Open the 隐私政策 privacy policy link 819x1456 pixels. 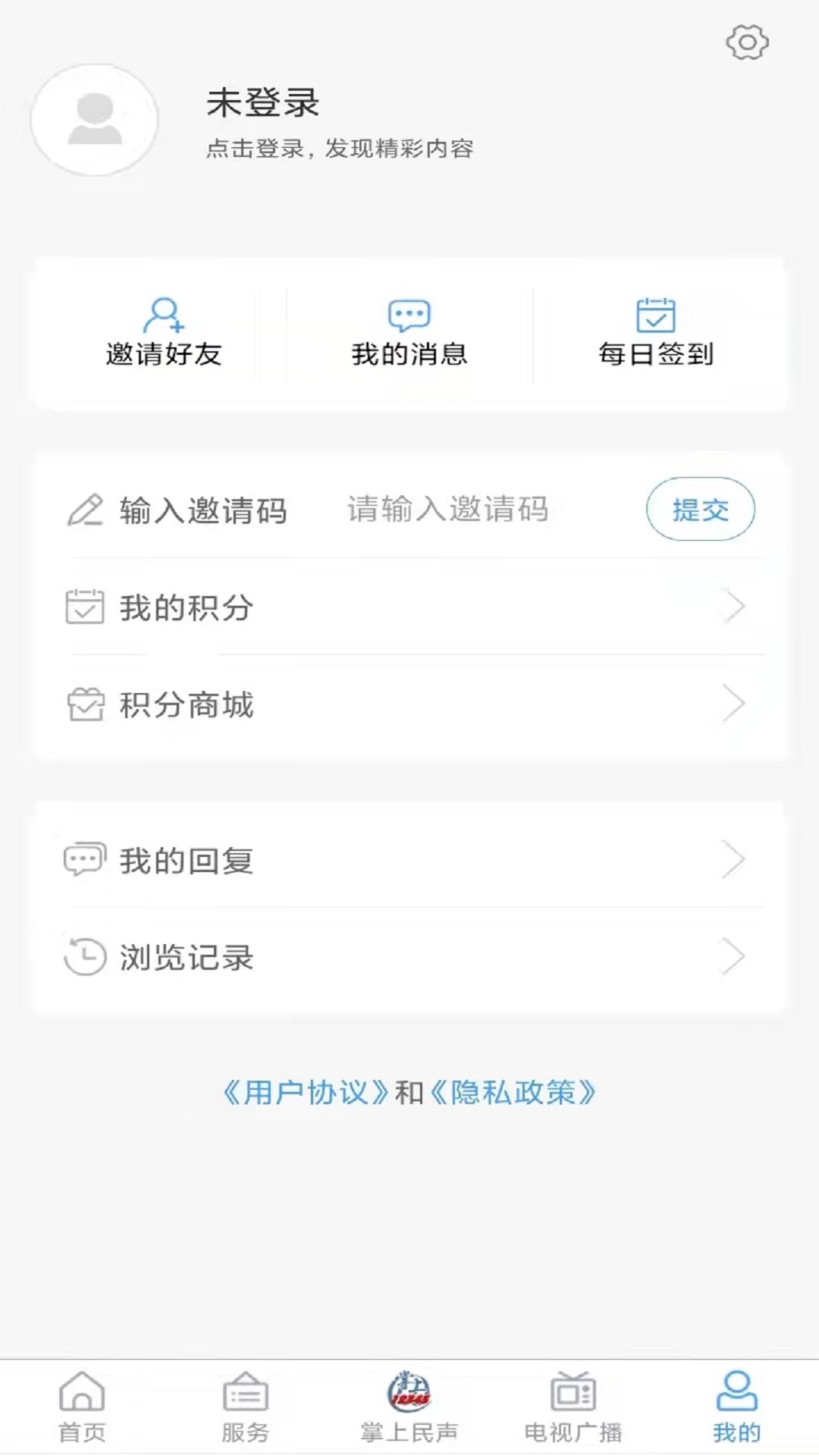point(513,1093)
